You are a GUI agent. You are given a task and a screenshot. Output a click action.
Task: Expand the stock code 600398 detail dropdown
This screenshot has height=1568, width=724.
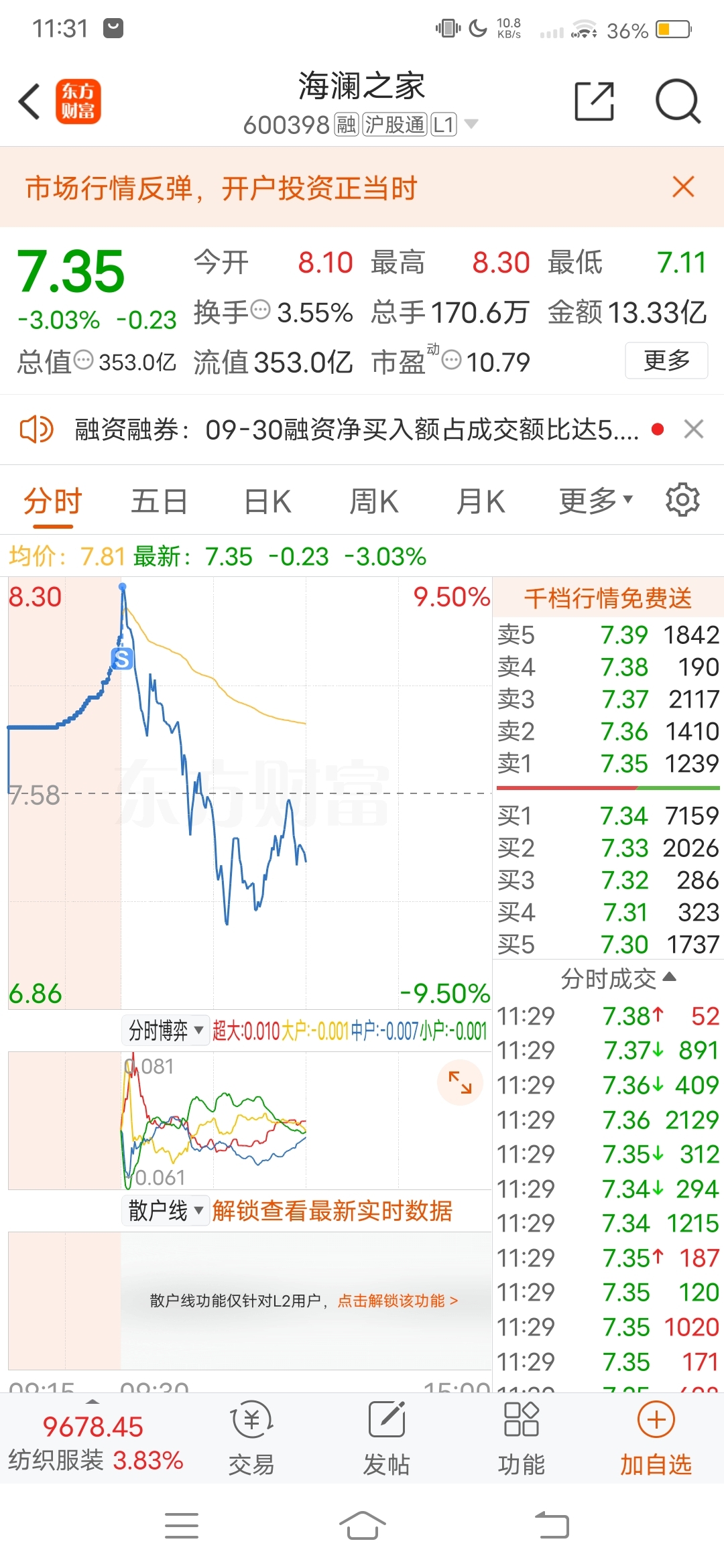tap(472, 124)
